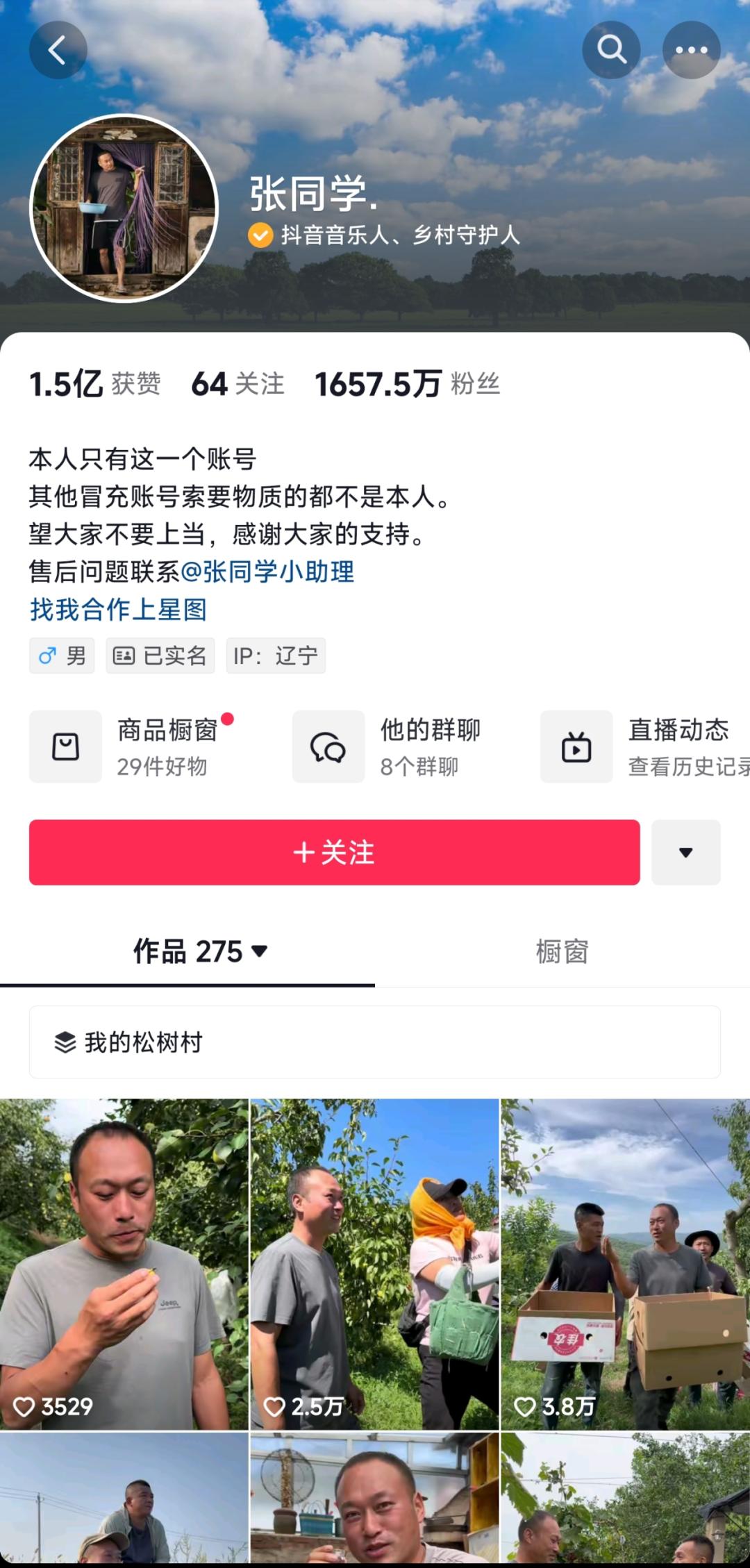The width and height of the screenshot is (750, 1568).
Task: Tap the 找我合作上星图 link
Action: (x=118, y=610)
